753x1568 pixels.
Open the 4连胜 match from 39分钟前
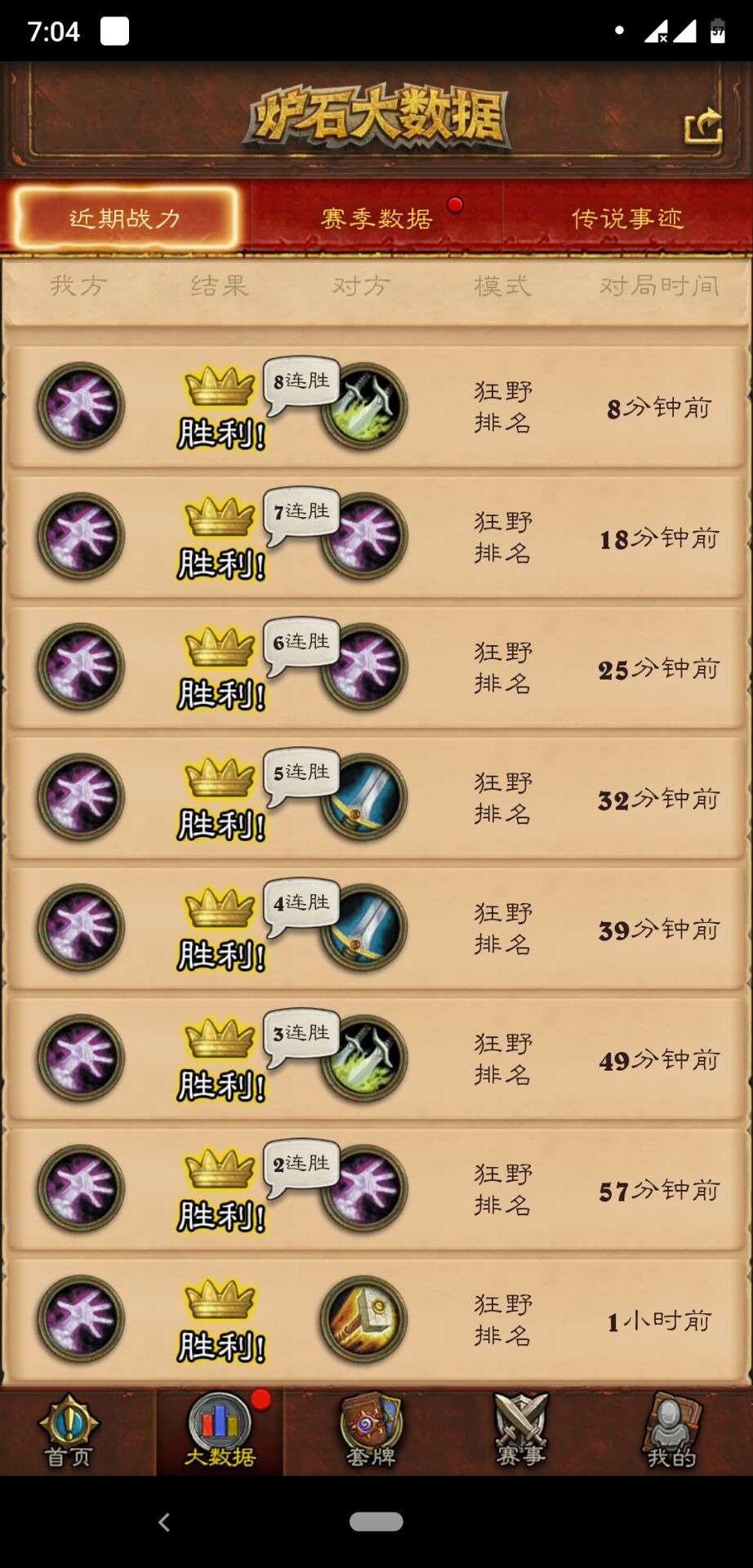pyautogui.click(x=376, y=929)
